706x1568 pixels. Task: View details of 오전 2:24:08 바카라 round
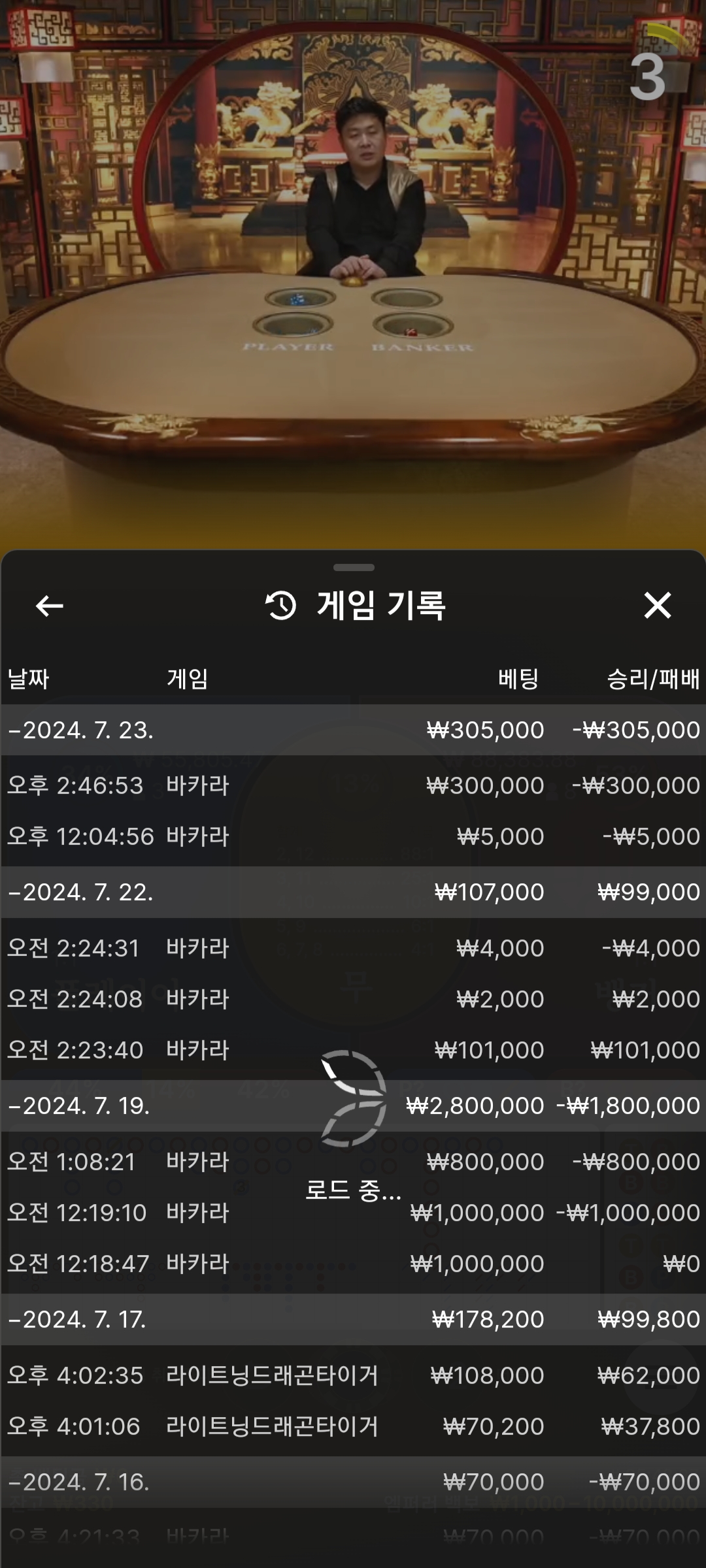(353, 999)
